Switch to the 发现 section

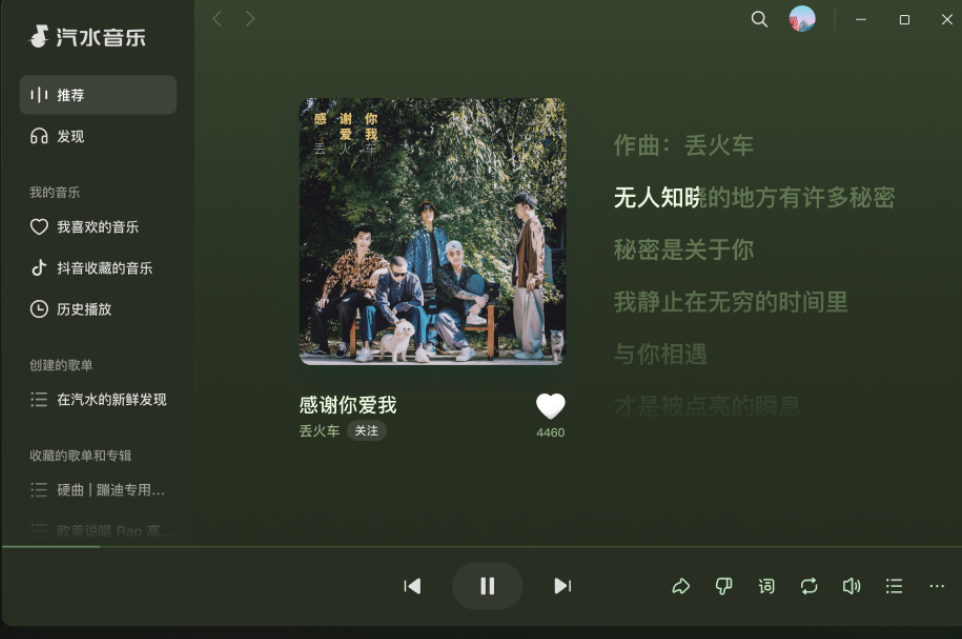click(98, 136)
